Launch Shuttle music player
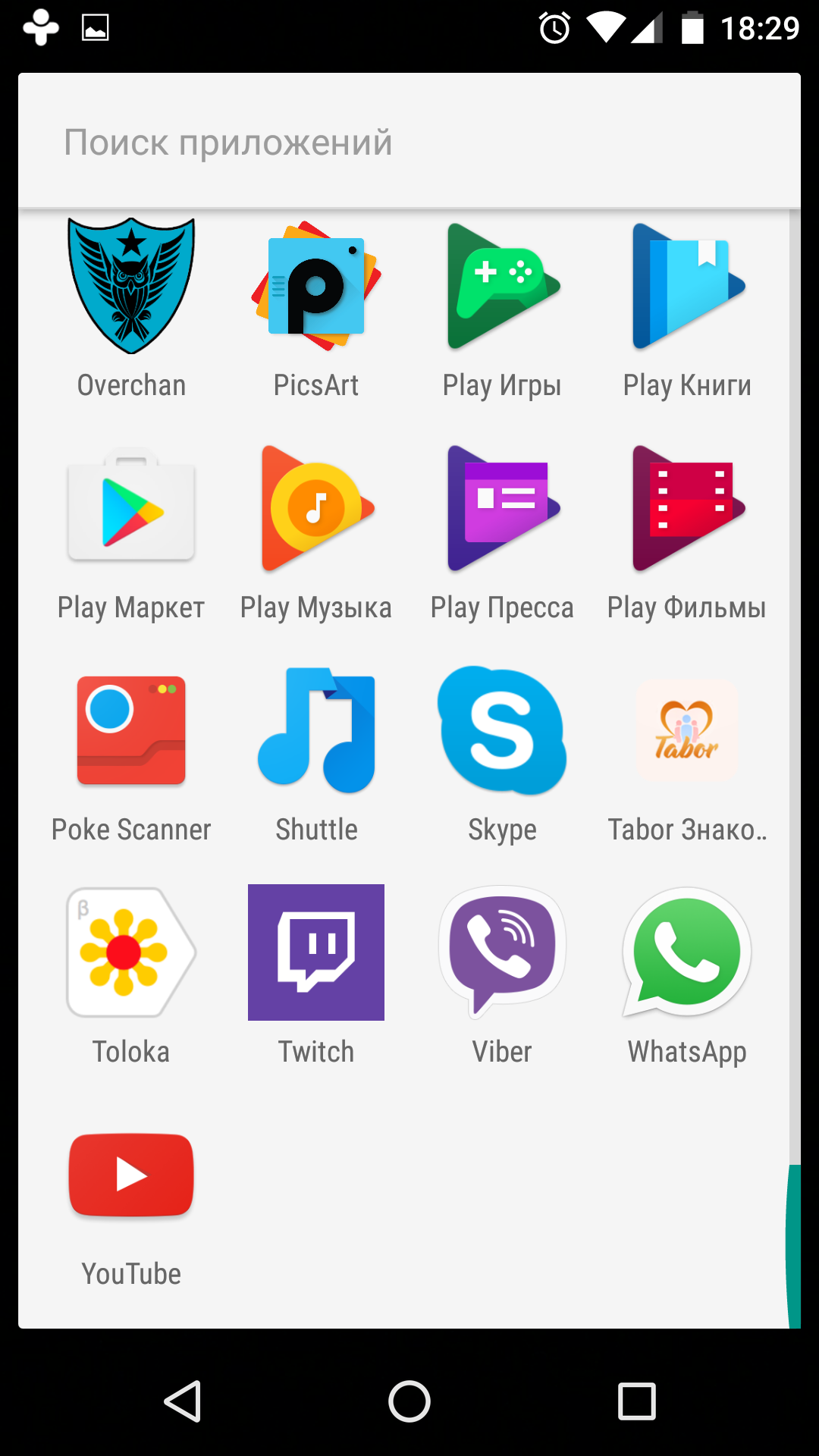 316,730
